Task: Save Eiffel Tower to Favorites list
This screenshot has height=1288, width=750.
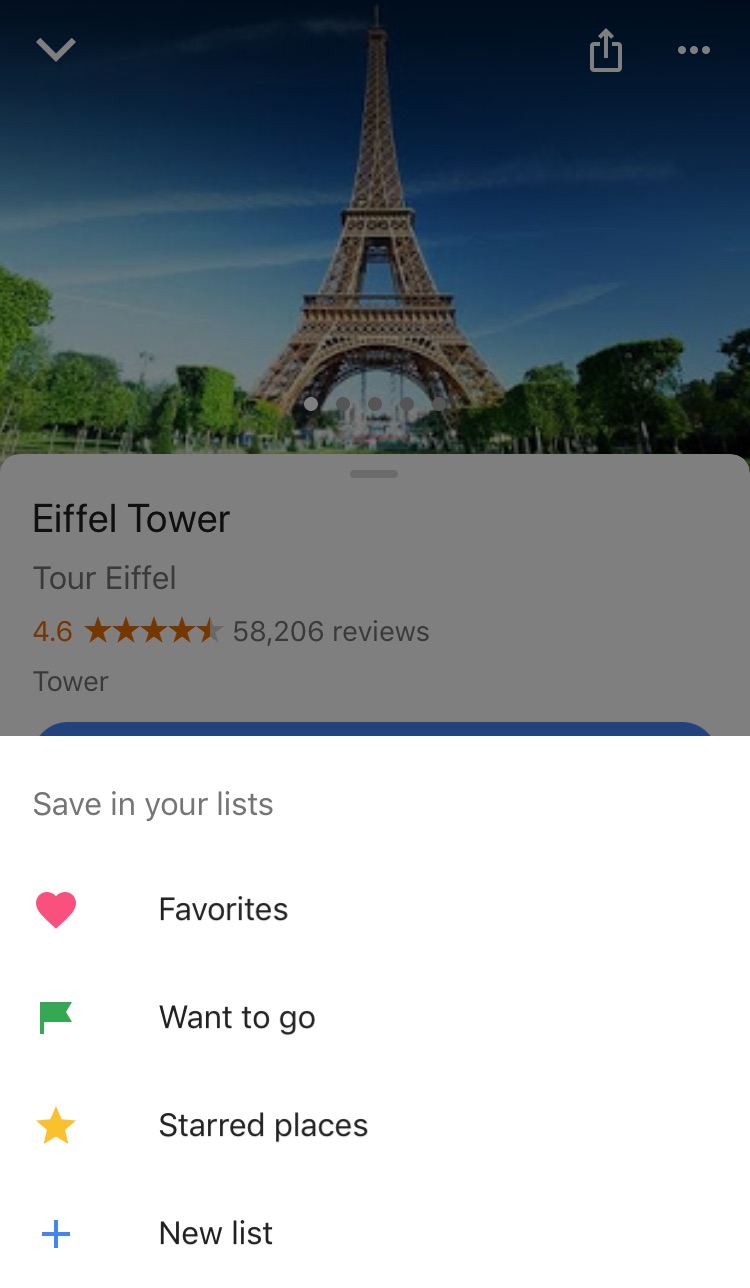Action: [x=222, y=910]
